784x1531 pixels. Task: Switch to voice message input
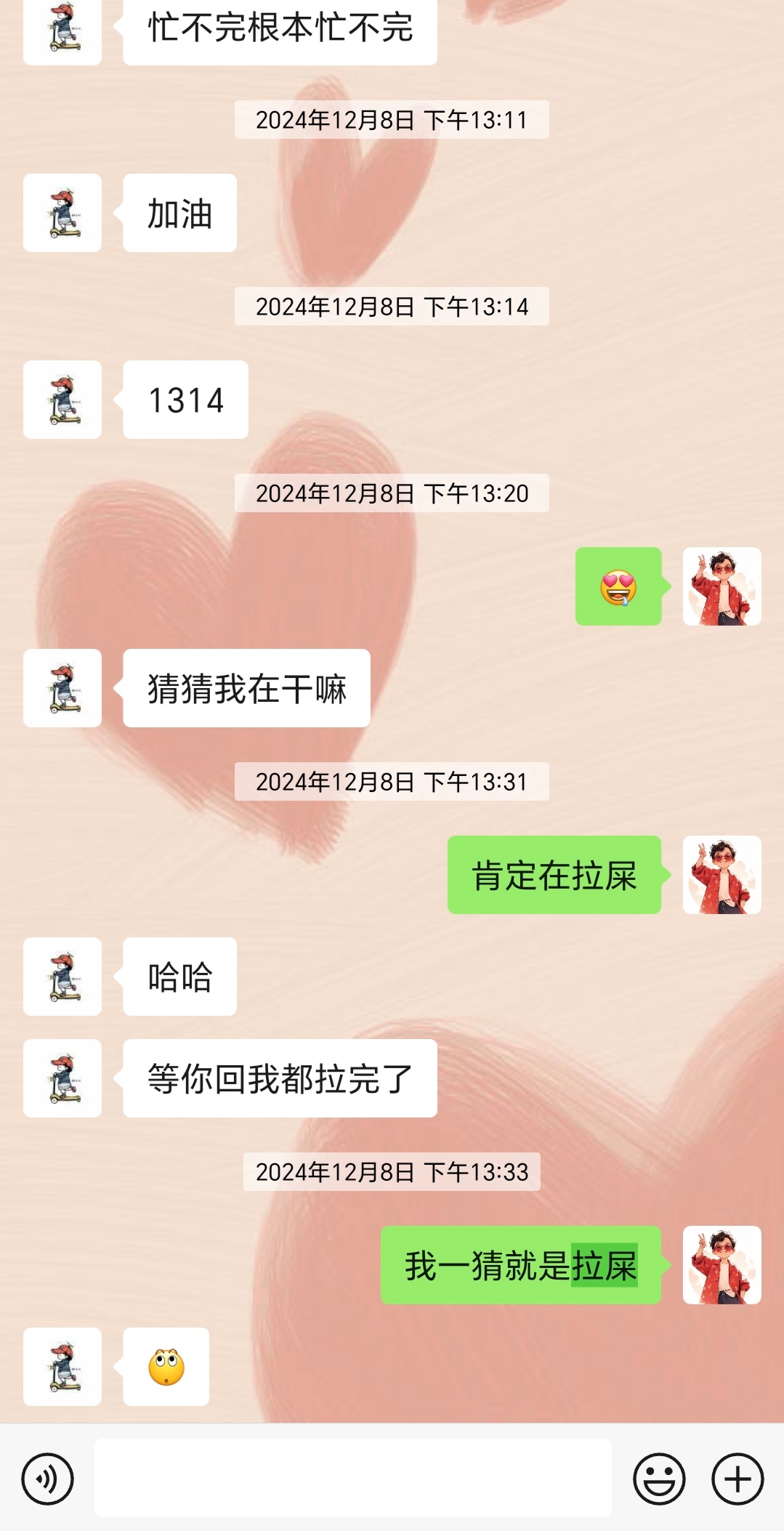tap(48, 1479)
